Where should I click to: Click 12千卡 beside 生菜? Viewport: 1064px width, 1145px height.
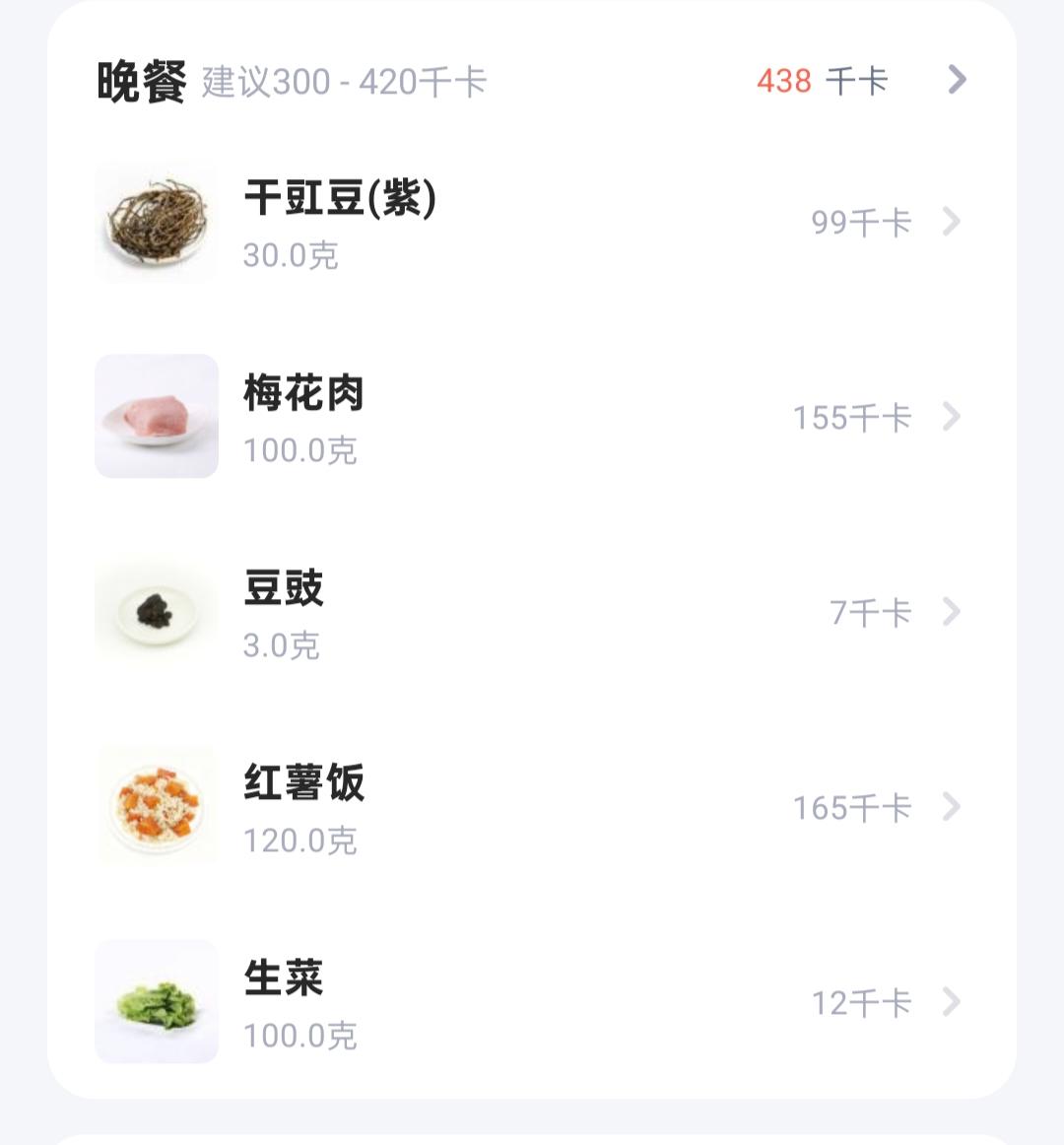tap(862, 1001)
